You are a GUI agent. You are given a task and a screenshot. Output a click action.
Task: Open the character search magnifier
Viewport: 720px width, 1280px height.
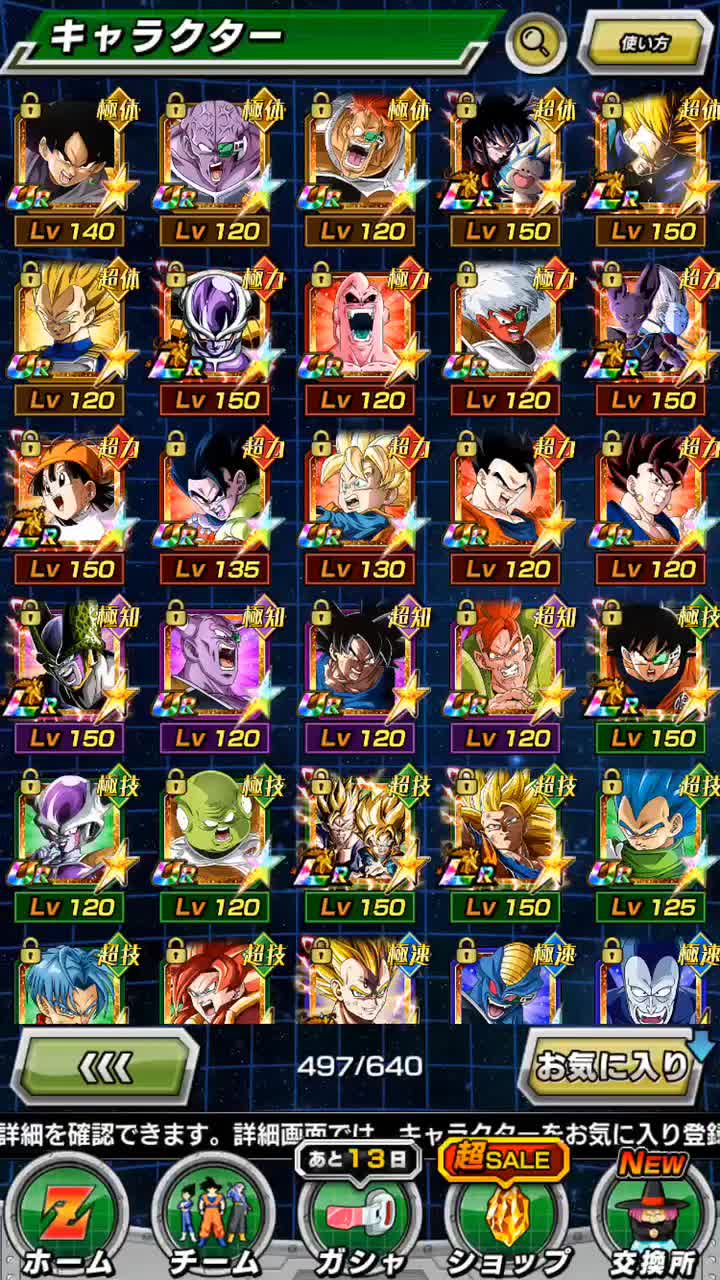pyautogui.click(x=536, y=41)
